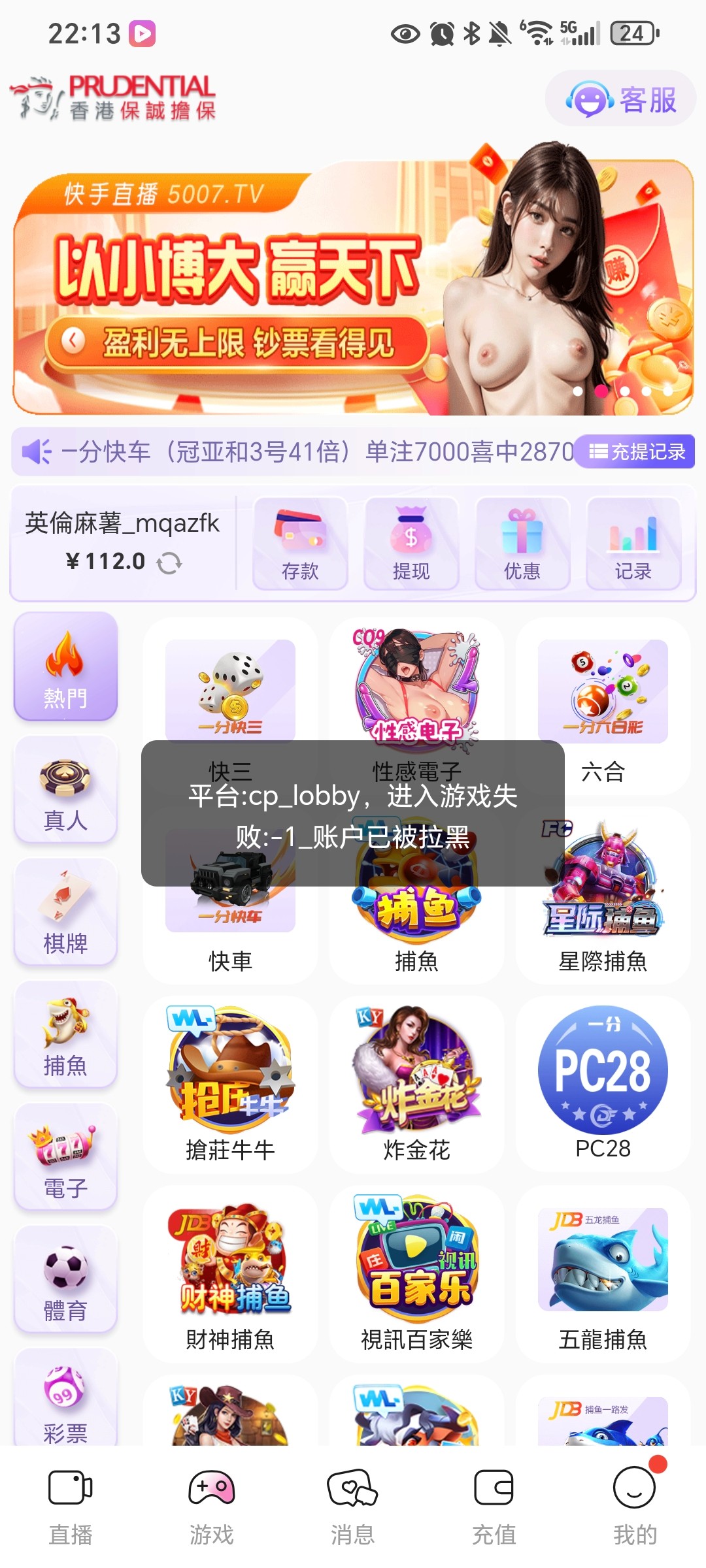Open the 炸金花 game
Screen dimensions: 706x1568
pos(416,1081)
